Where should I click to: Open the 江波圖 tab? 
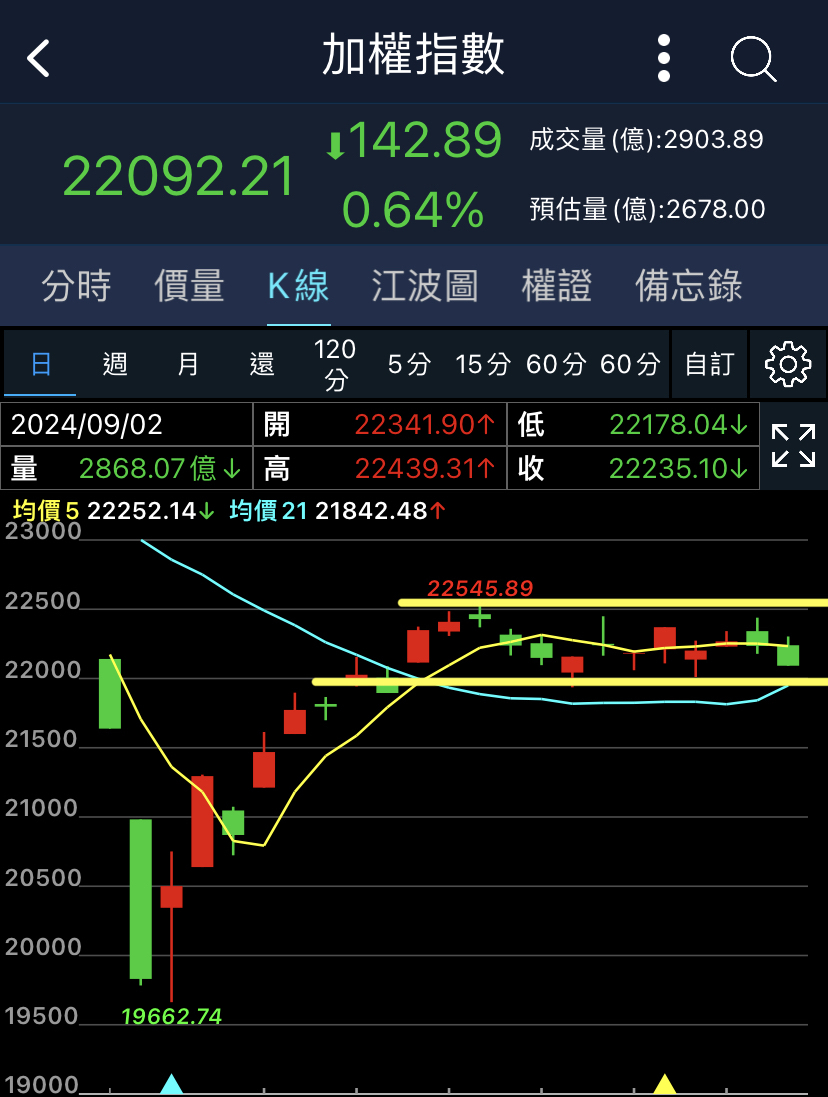click(x=425, y=286)
